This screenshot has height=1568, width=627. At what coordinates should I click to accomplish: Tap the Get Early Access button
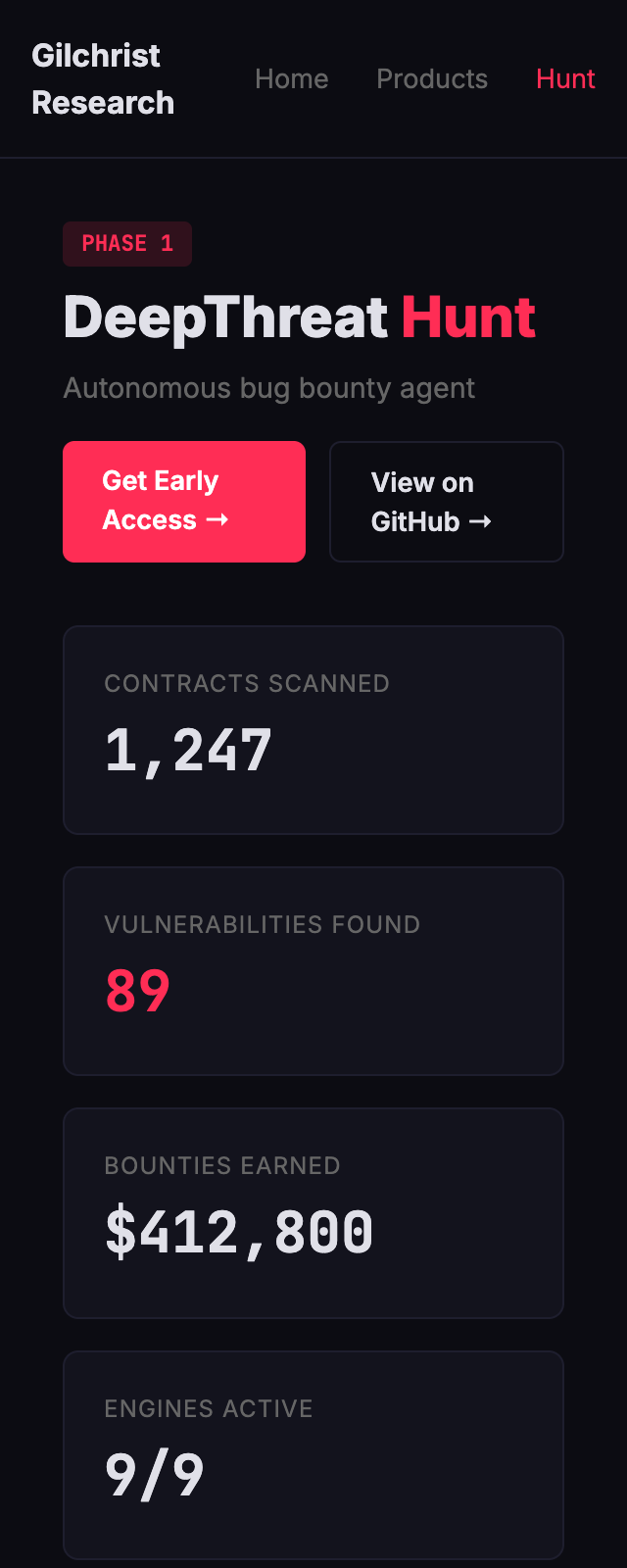coord(184,501)
